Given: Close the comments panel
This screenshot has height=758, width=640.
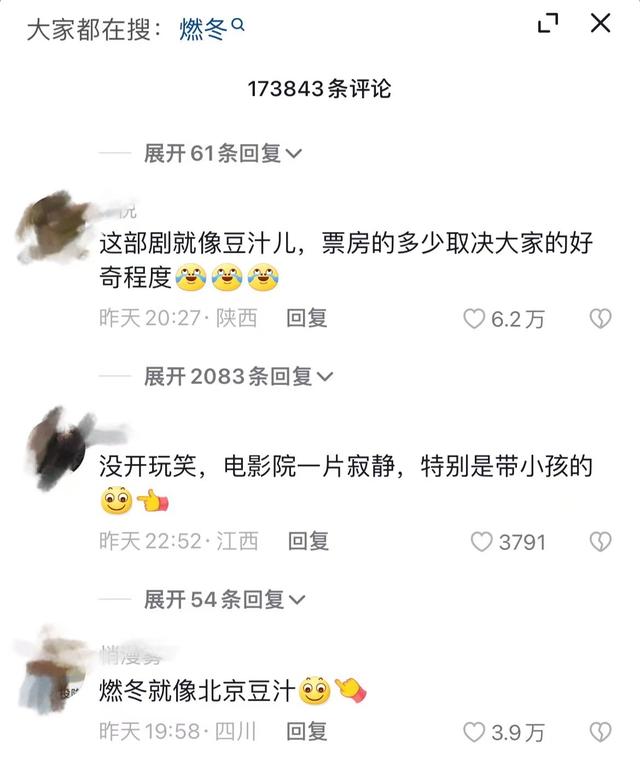Looking at the screenshot, I should (x=600, y=24).
